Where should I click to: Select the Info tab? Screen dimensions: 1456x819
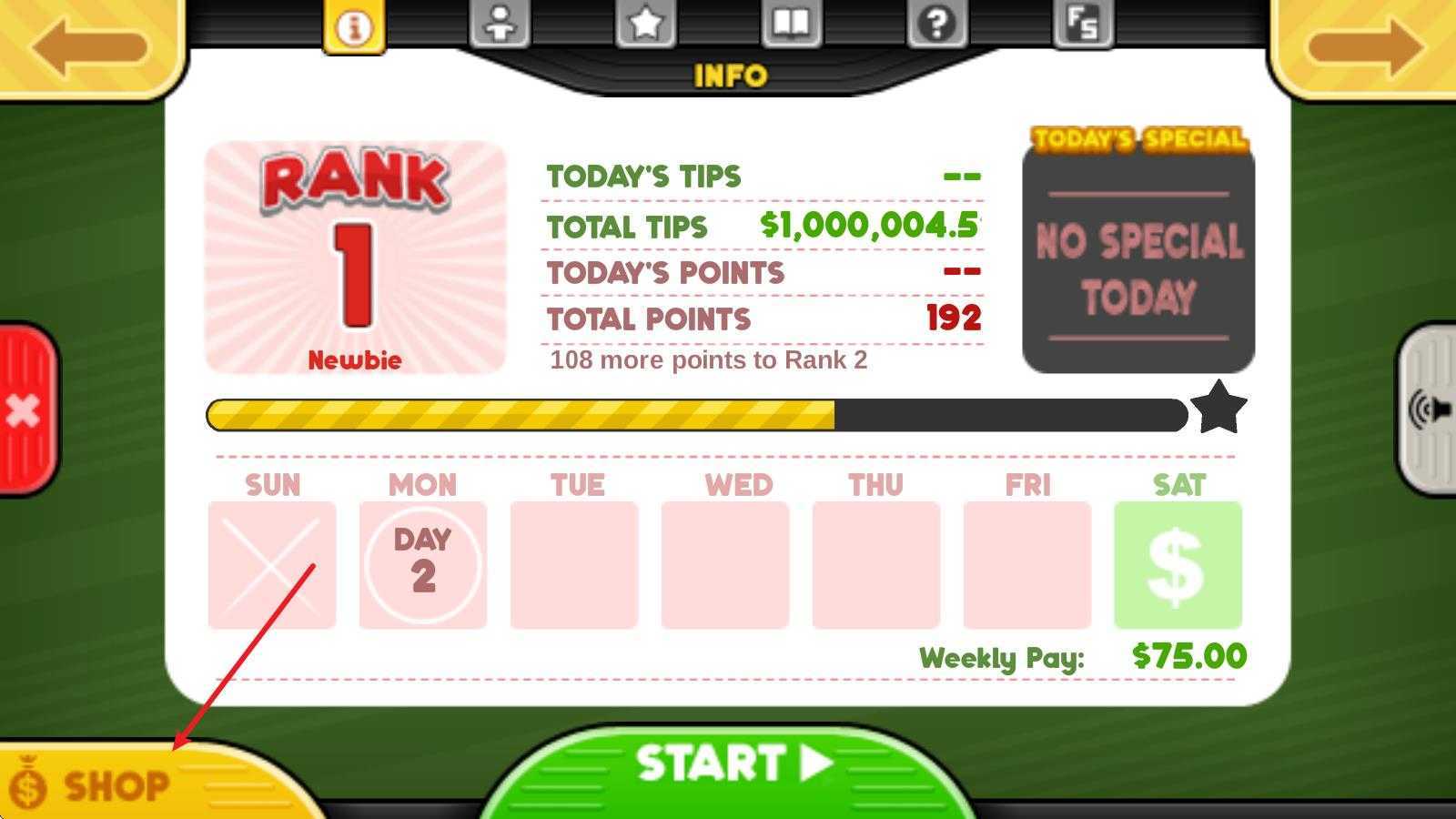(x=354, y=27)
